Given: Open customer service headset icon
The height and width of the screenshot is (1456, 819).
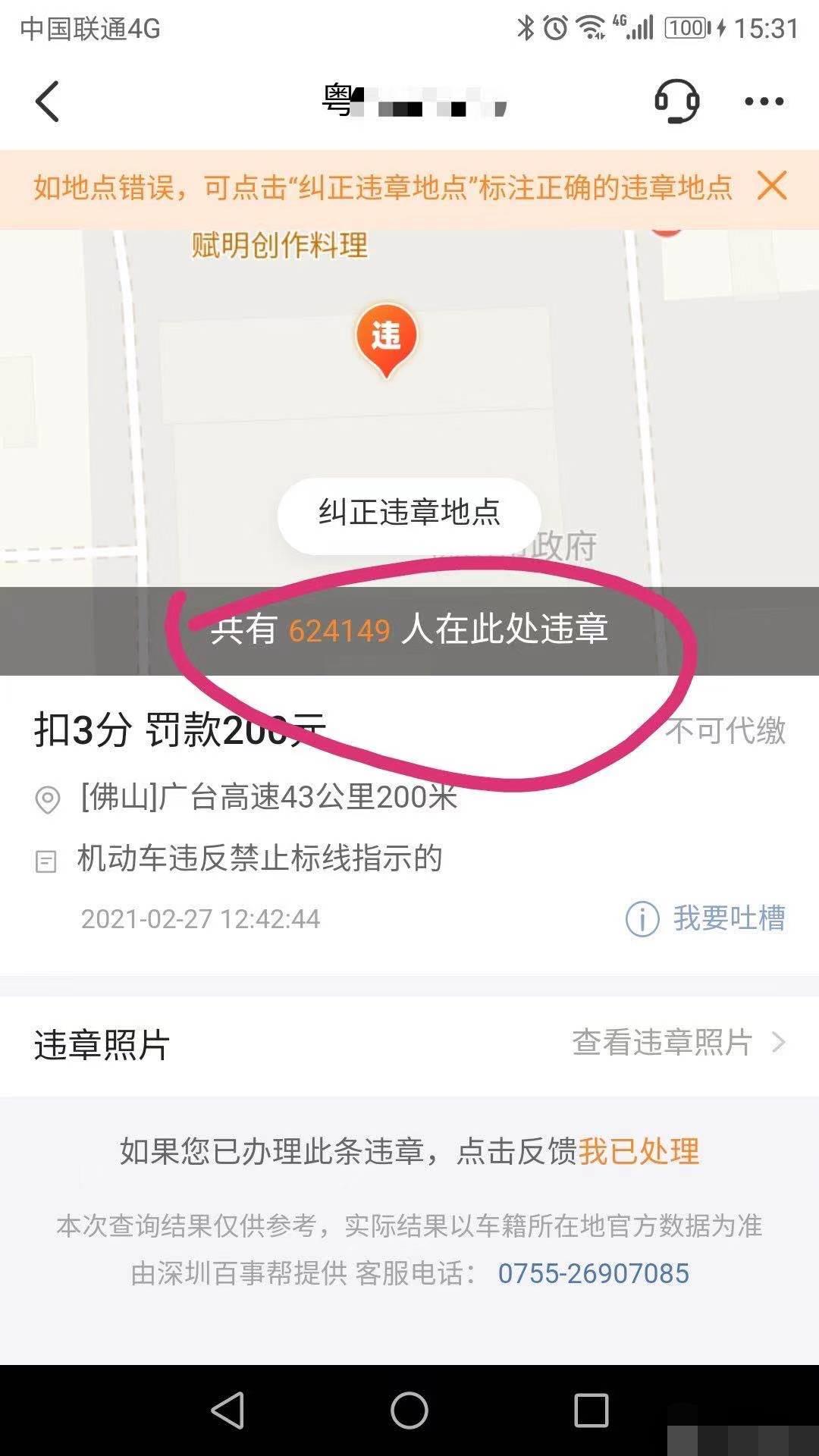Looking at the screenshot, I should coord(676,101).
